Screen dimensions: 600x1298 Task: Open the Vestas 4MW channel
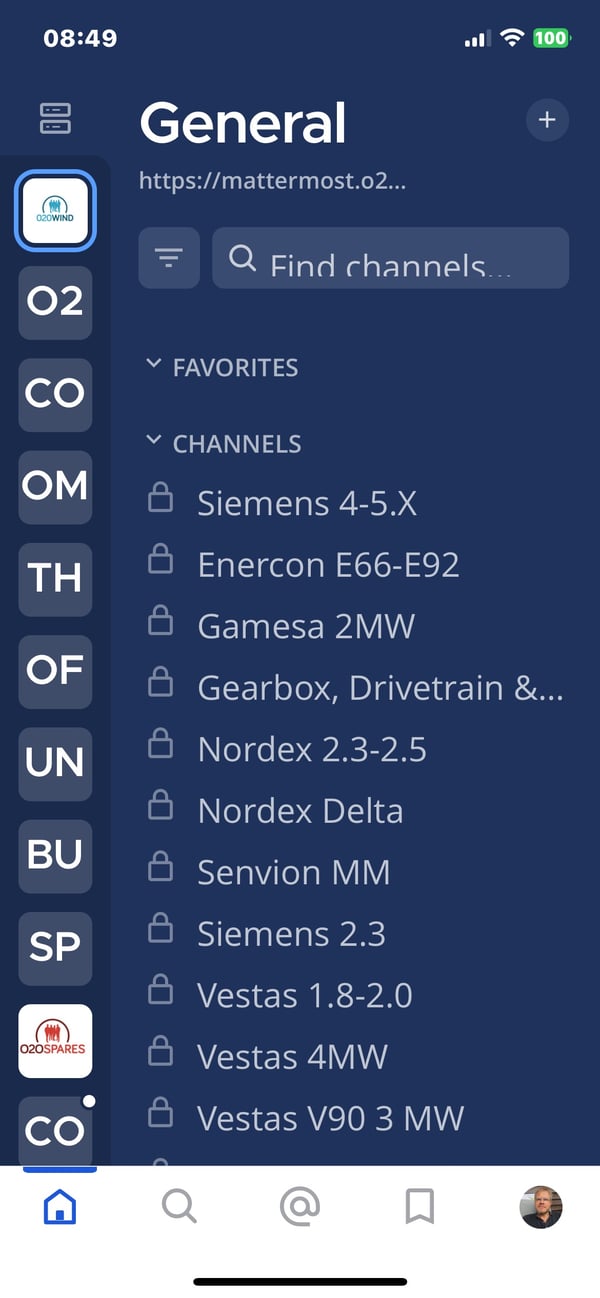[x=292, y=1056]
